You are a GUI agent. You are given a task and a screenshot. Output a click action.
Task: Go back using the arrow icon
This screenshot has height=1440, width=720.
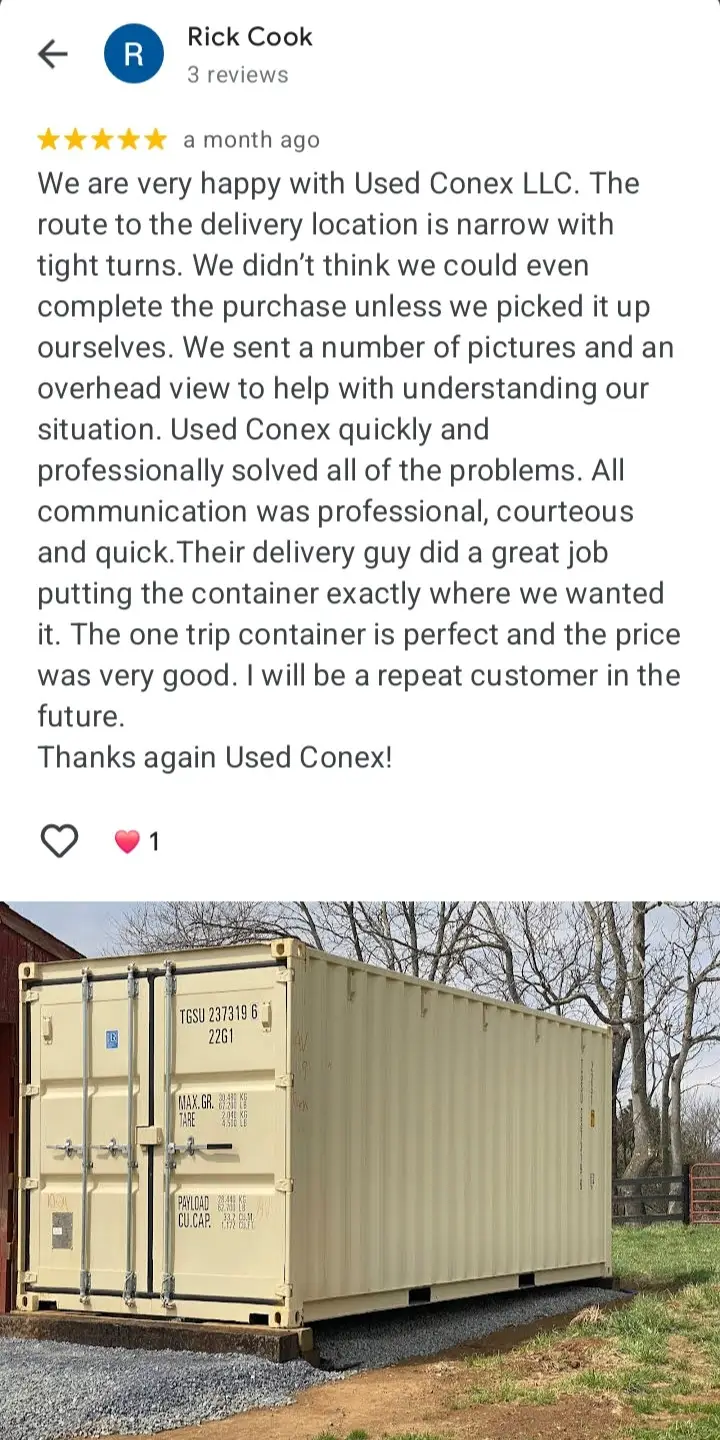pyautogui.click(x=52, y=54)
